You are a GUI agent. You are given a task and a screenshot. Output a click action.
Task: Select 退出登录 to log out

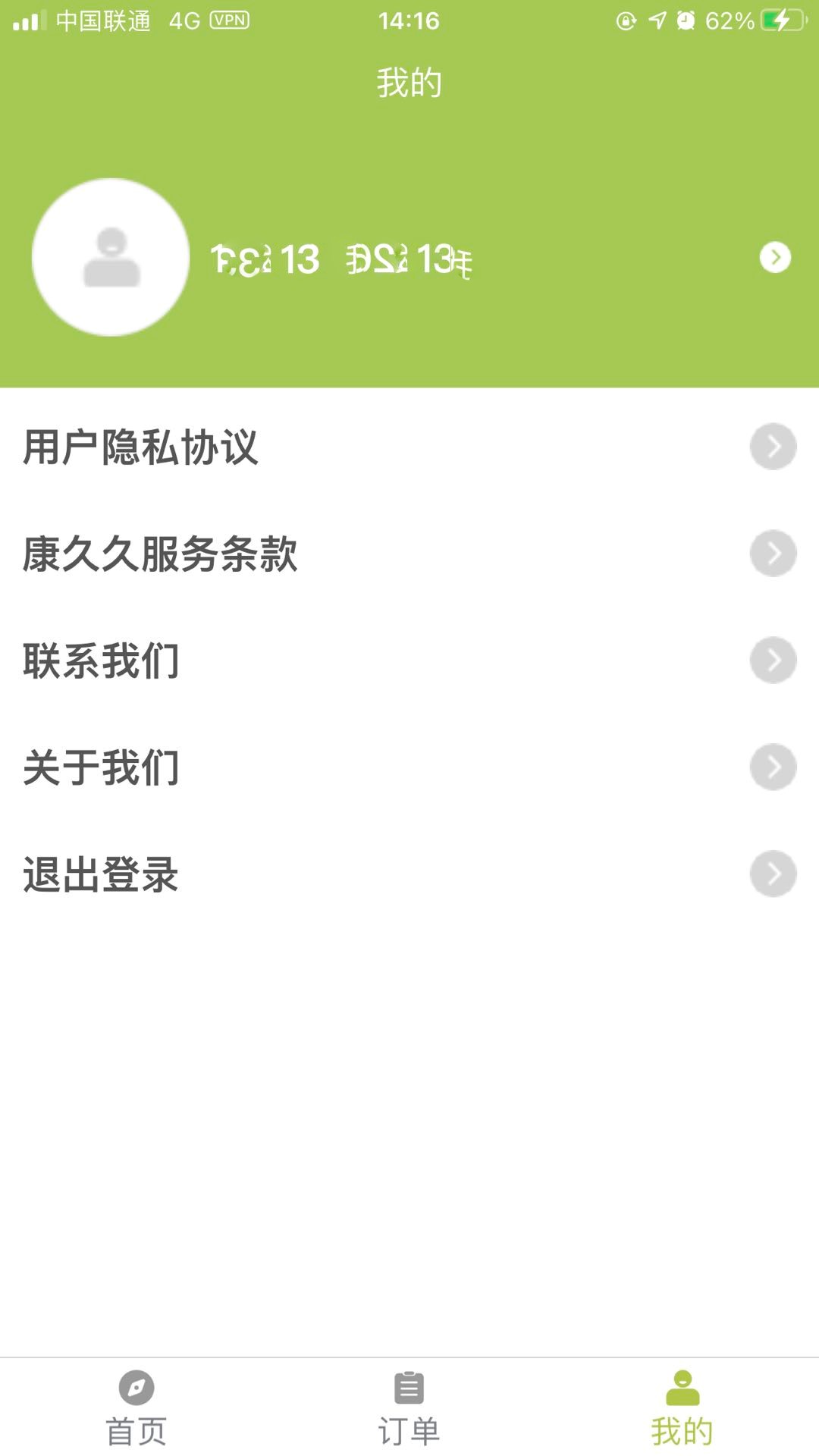point(409,874)
